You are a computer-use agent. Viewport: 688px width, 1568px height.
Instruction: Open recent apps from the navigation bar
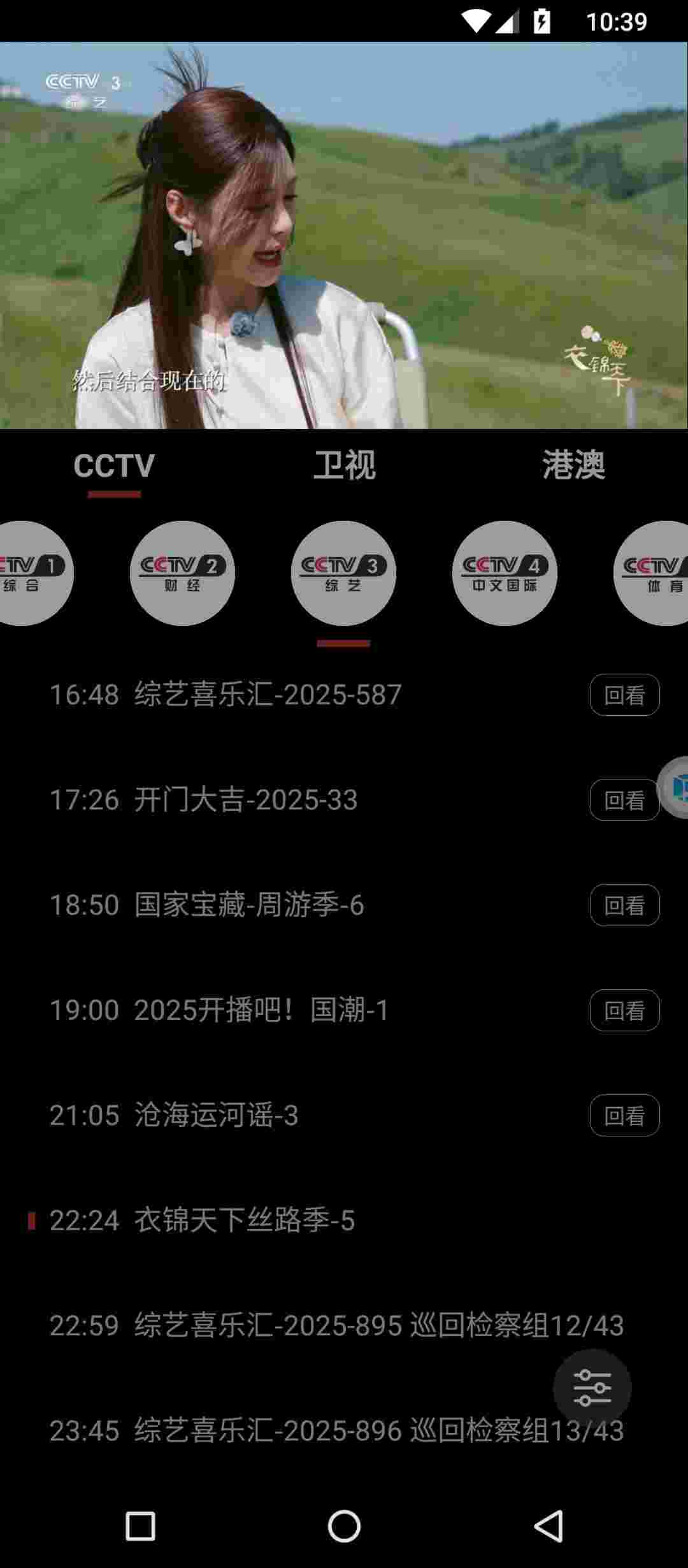[140, 1526]
